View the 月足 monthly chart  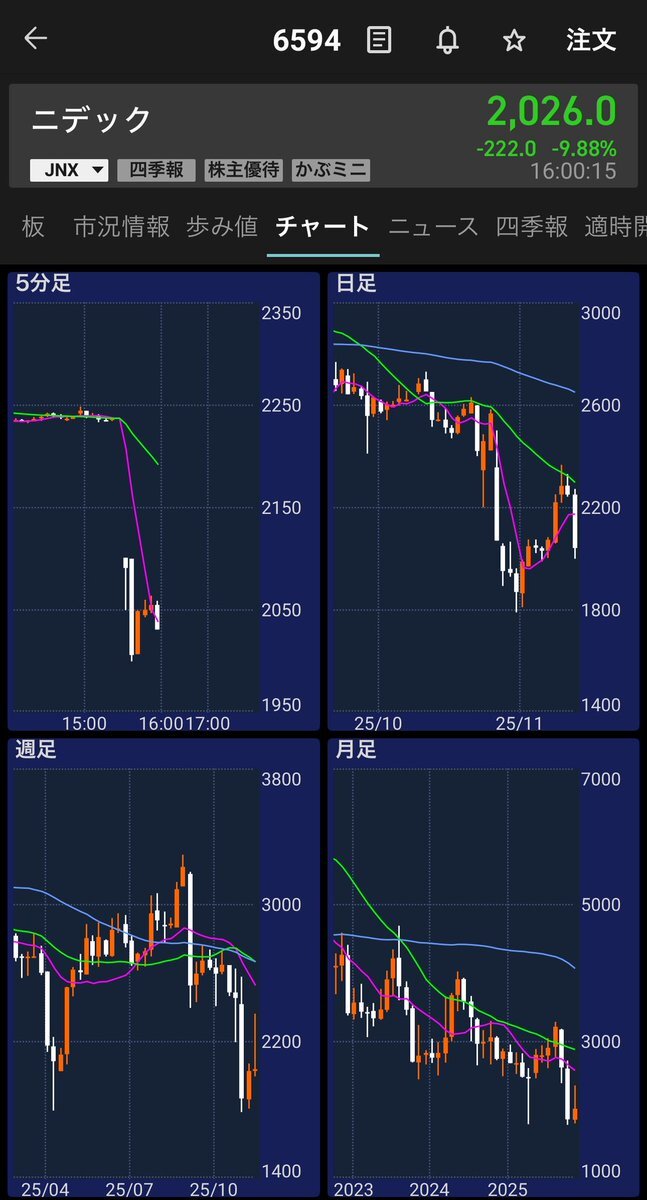click(483, 967)
